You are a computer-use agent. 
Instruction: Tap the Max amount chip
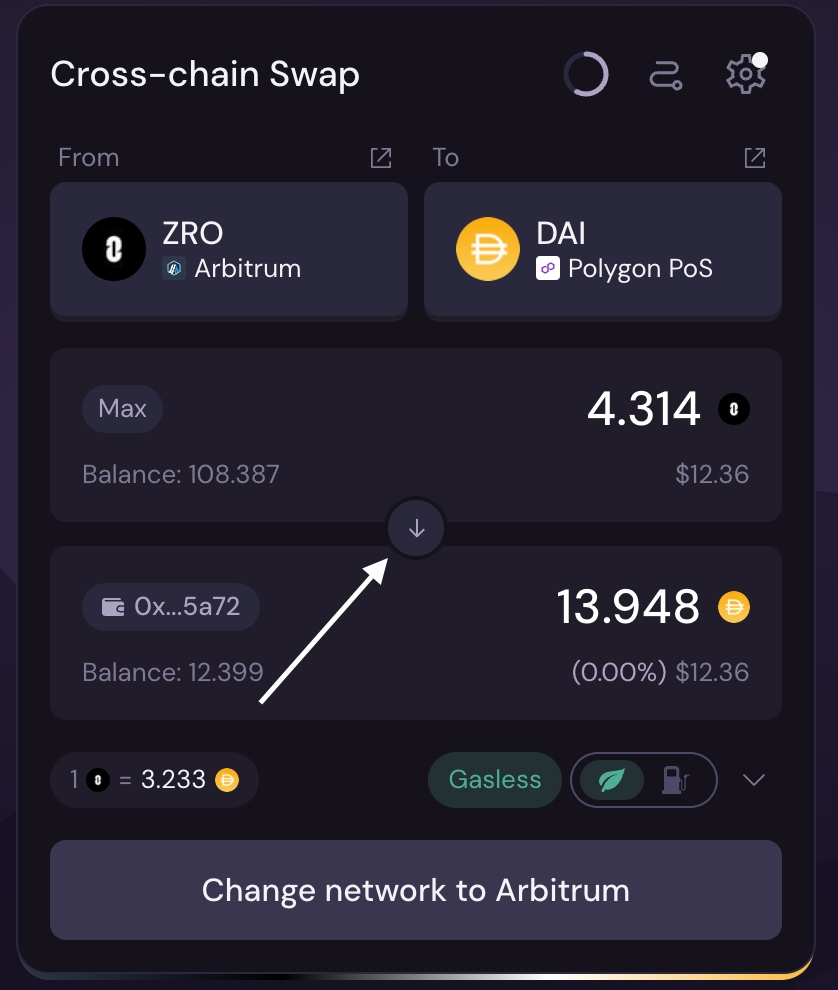tap(122, 408)
